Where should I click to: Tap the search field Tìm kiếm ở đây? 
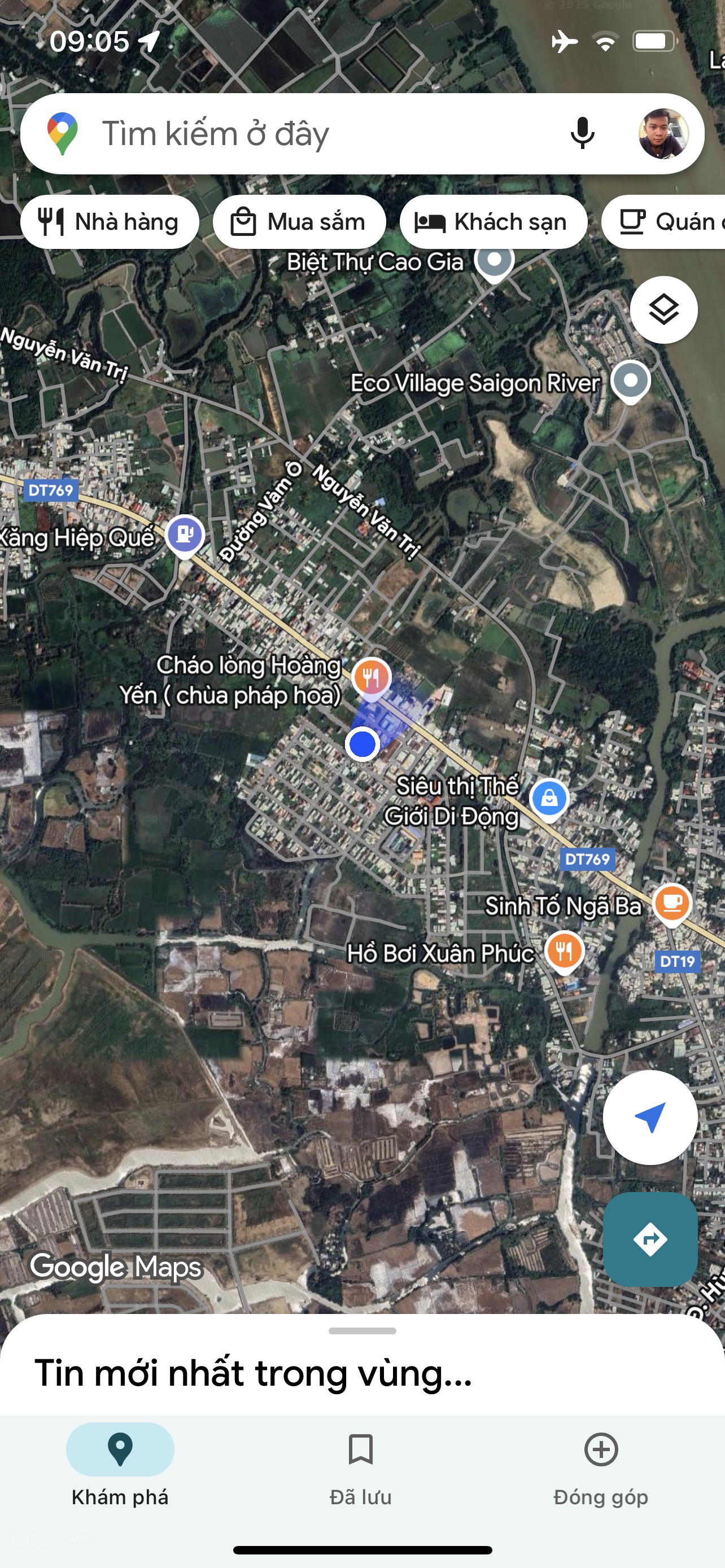click(274, 133)
